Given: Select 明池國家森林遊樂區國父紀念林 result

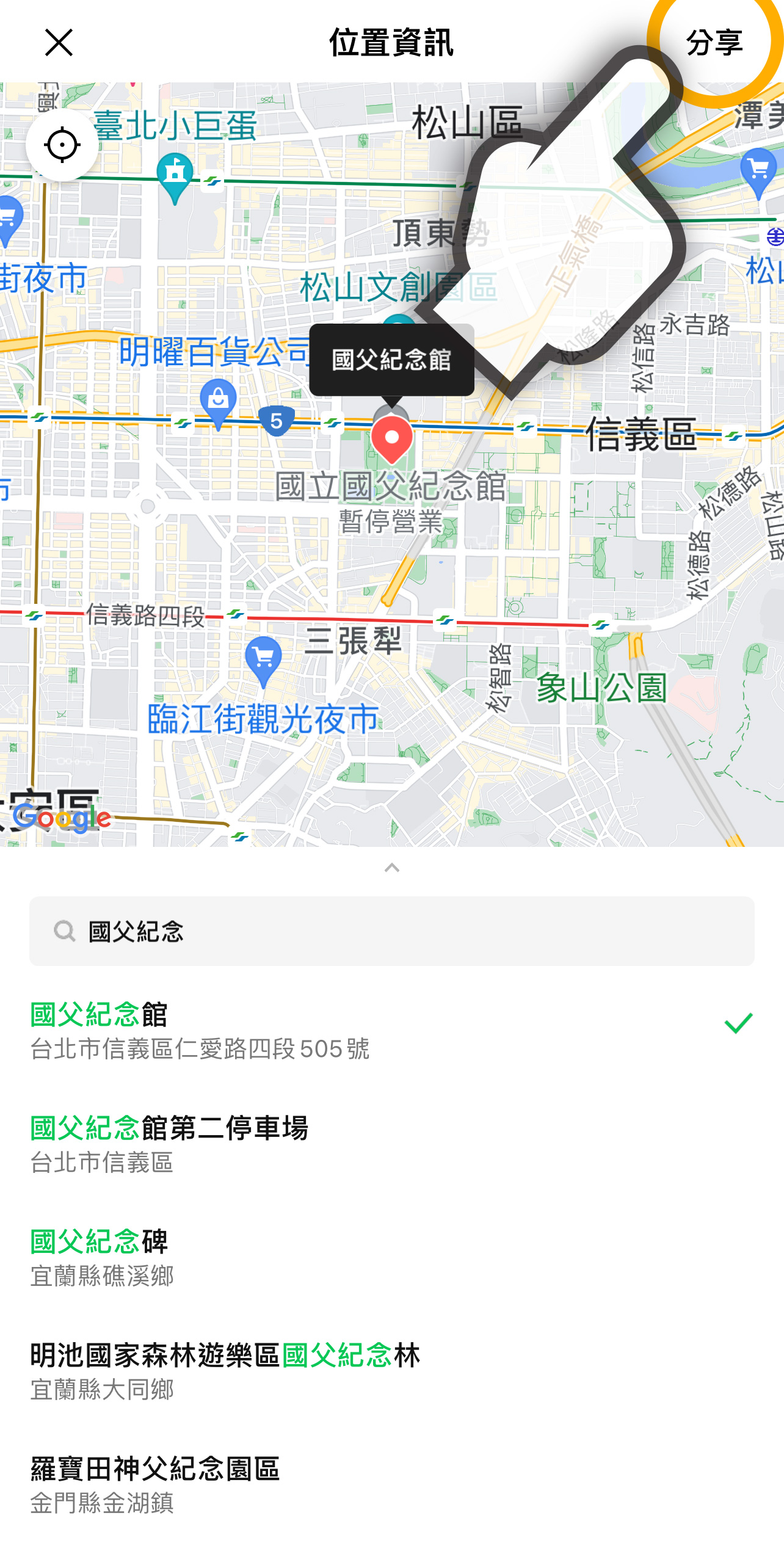Looking at the screenshot, I should coord(366,1371).
